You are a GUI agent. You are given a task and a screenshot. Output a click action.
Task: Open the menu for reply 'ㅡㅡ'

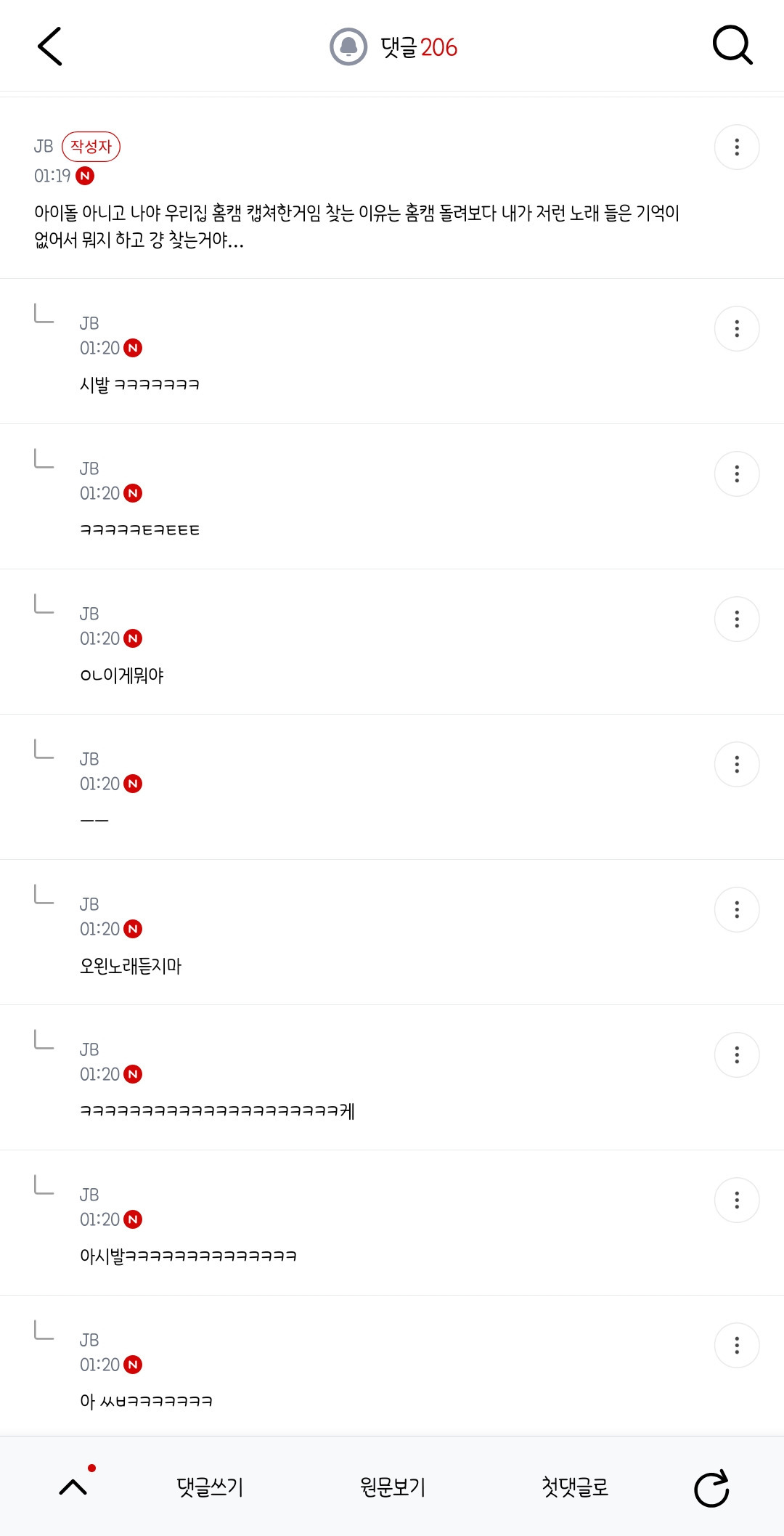coord(737,765)
